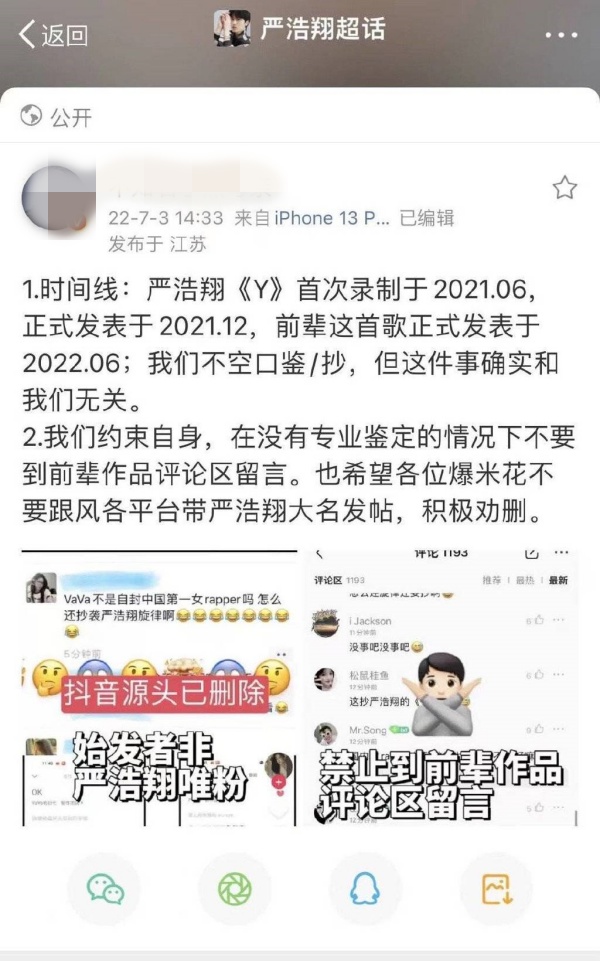Favorite the post with the star
600x961 pixels.
click(564, 188)
